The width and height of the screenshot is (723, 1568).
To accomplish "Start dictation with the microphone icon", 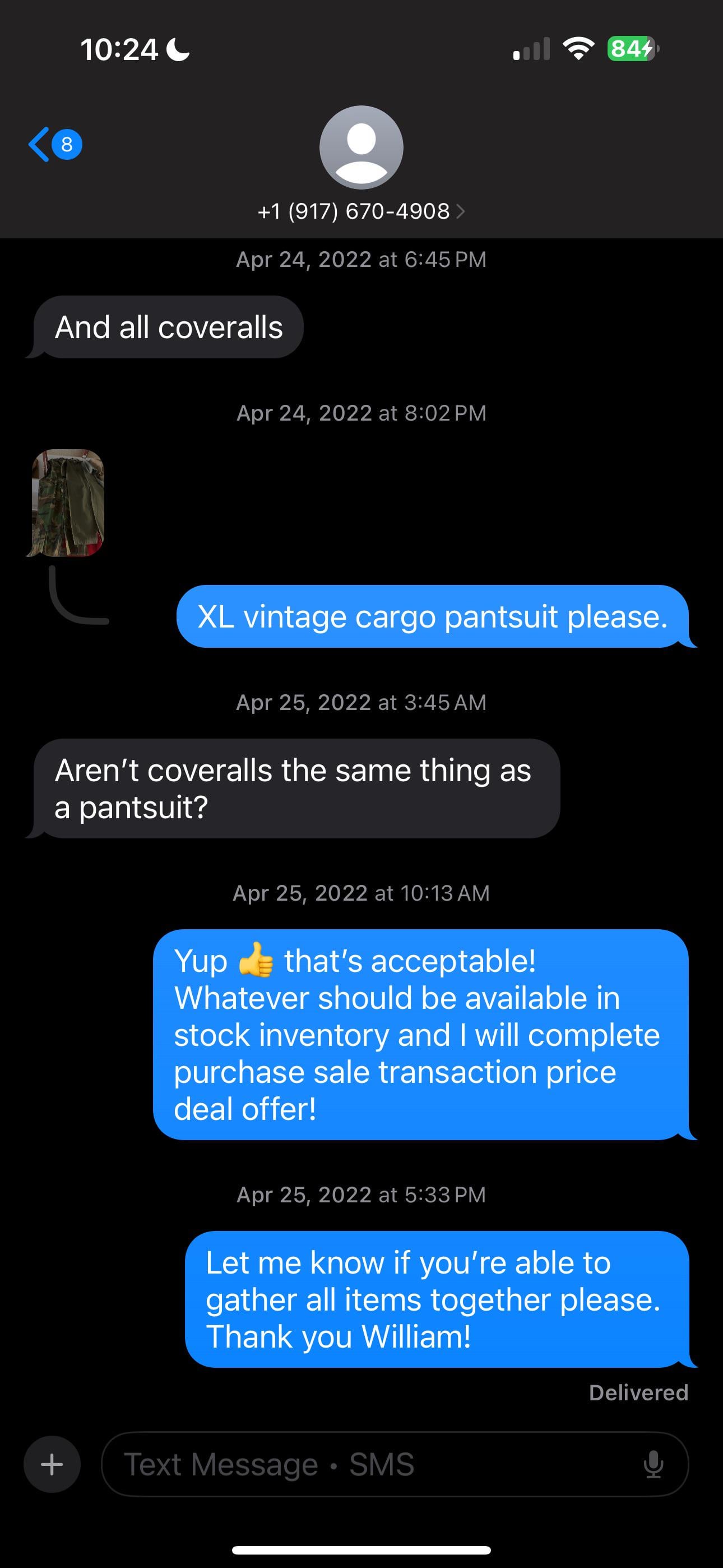I will 653,1464.
